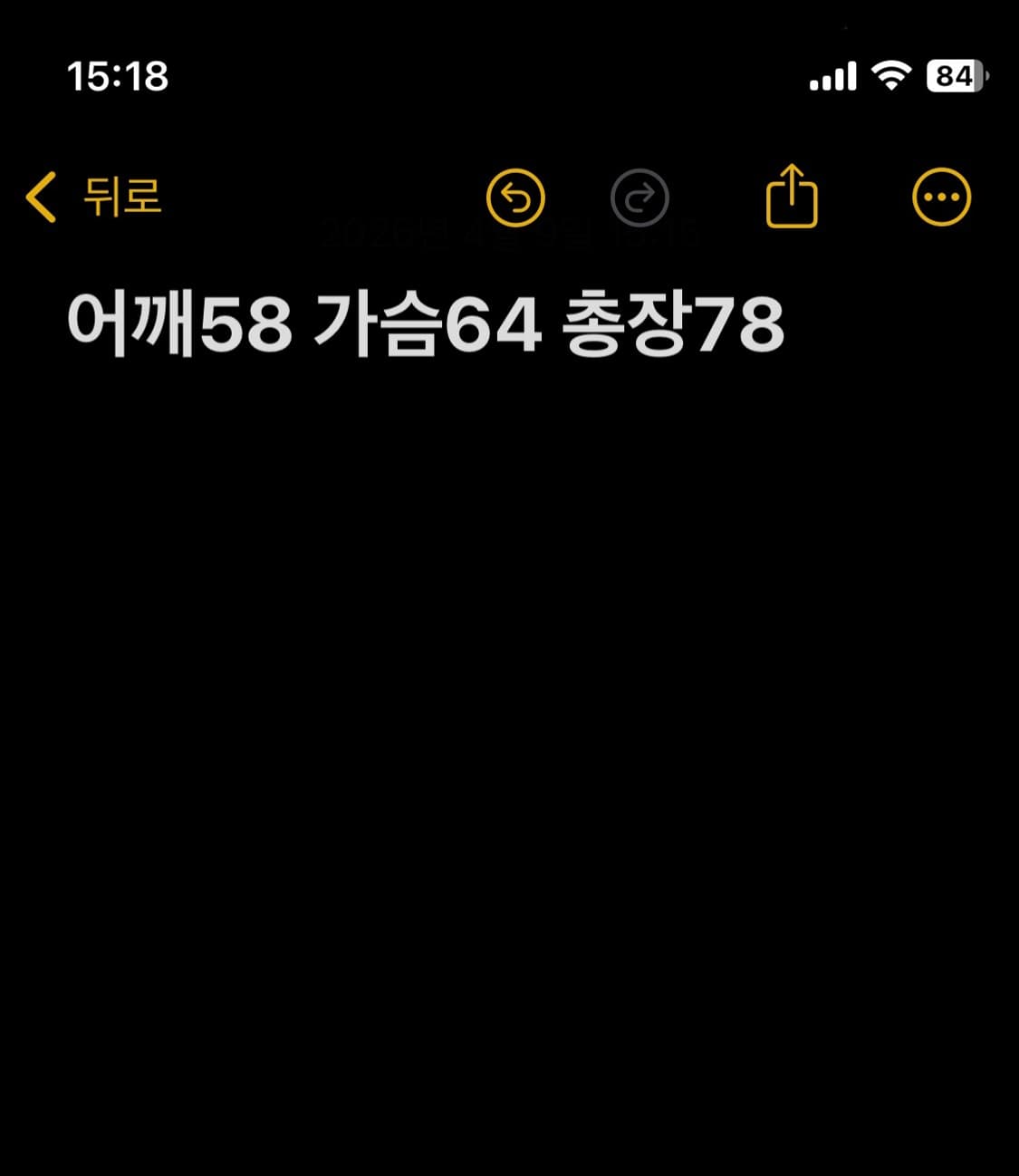Expand note actions using the circled dots
The image size is (1019, 1176).
pyautogui.click(x=942, y=197)
